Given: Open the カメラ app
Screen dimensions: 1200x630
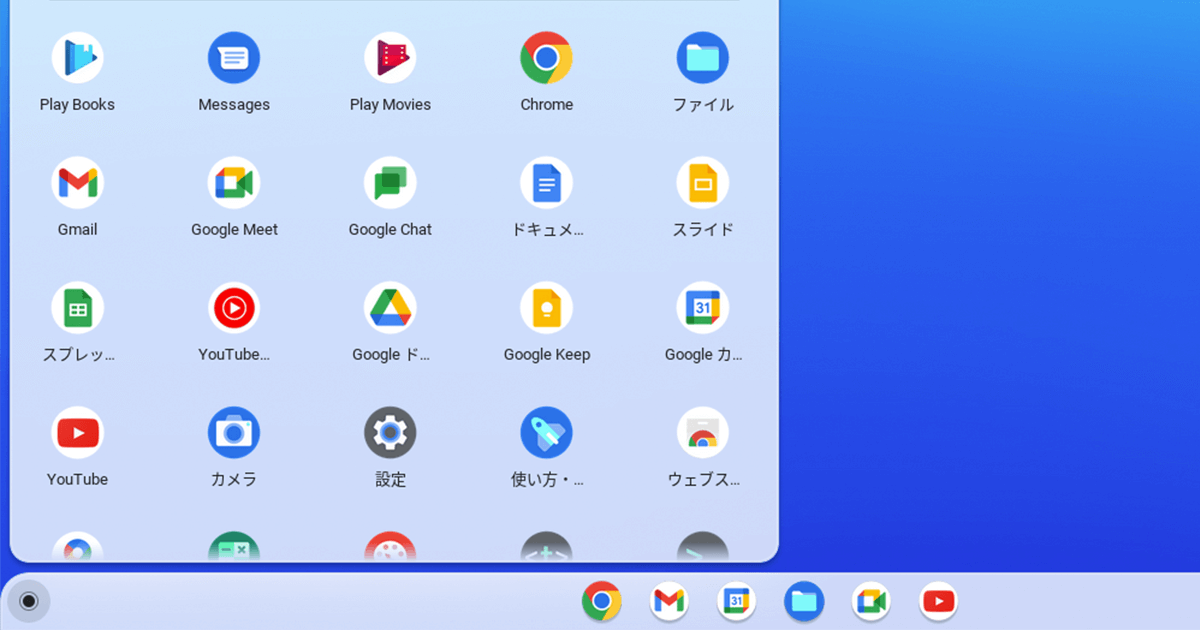Looking at the screenshot, I should [234, 433].
